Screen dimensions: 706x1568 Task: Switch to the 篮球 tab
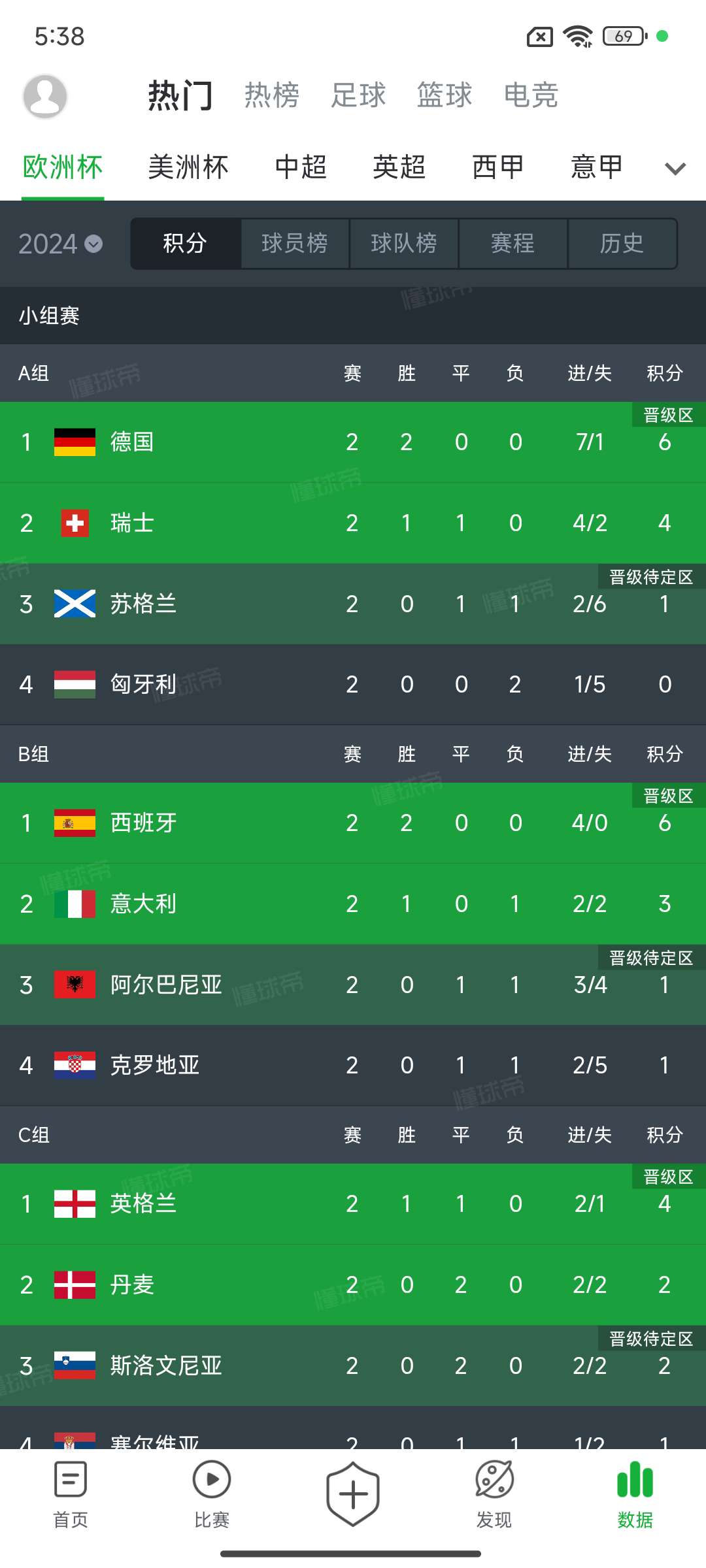click(x=445, y=95)
